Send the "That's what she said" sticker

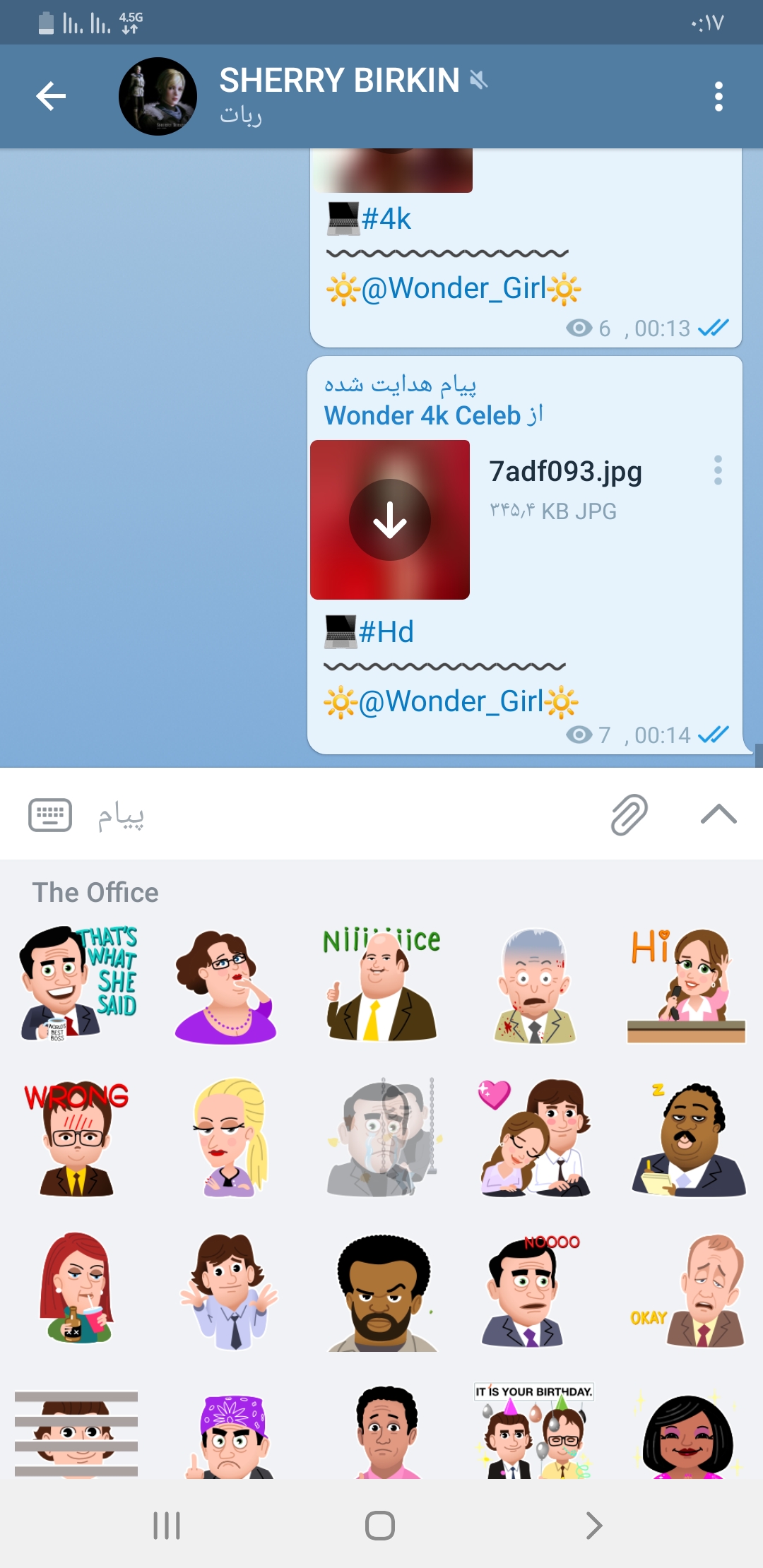click(x=78, y=985)
